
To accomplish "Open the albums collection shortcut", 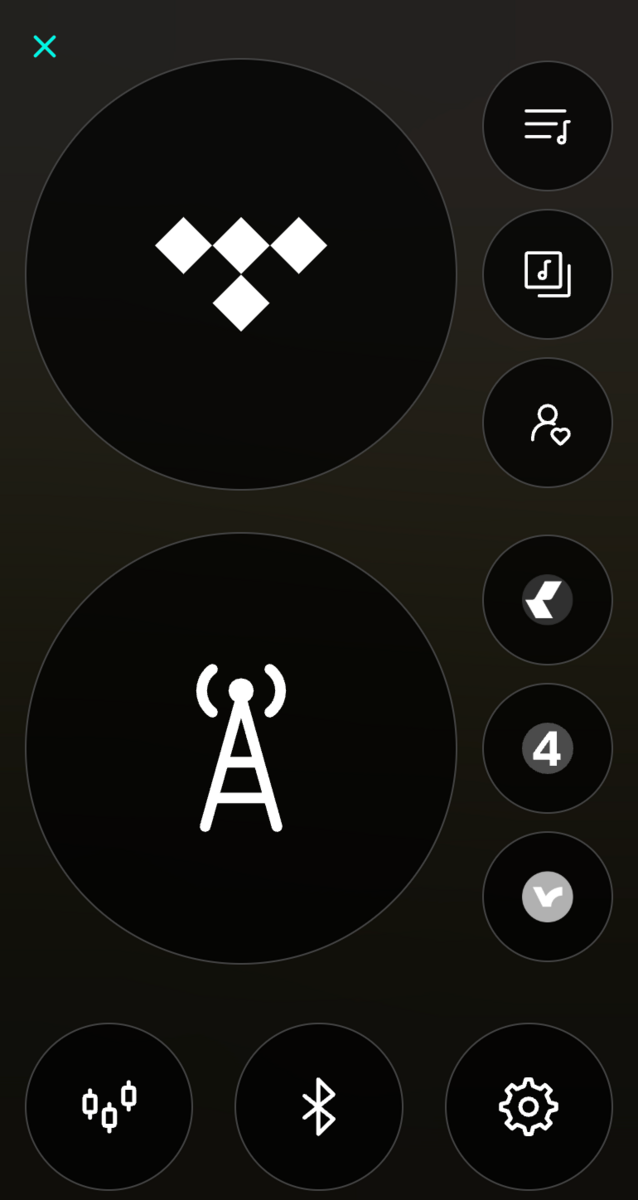I will pyautogui.click(x=547, y=274).
